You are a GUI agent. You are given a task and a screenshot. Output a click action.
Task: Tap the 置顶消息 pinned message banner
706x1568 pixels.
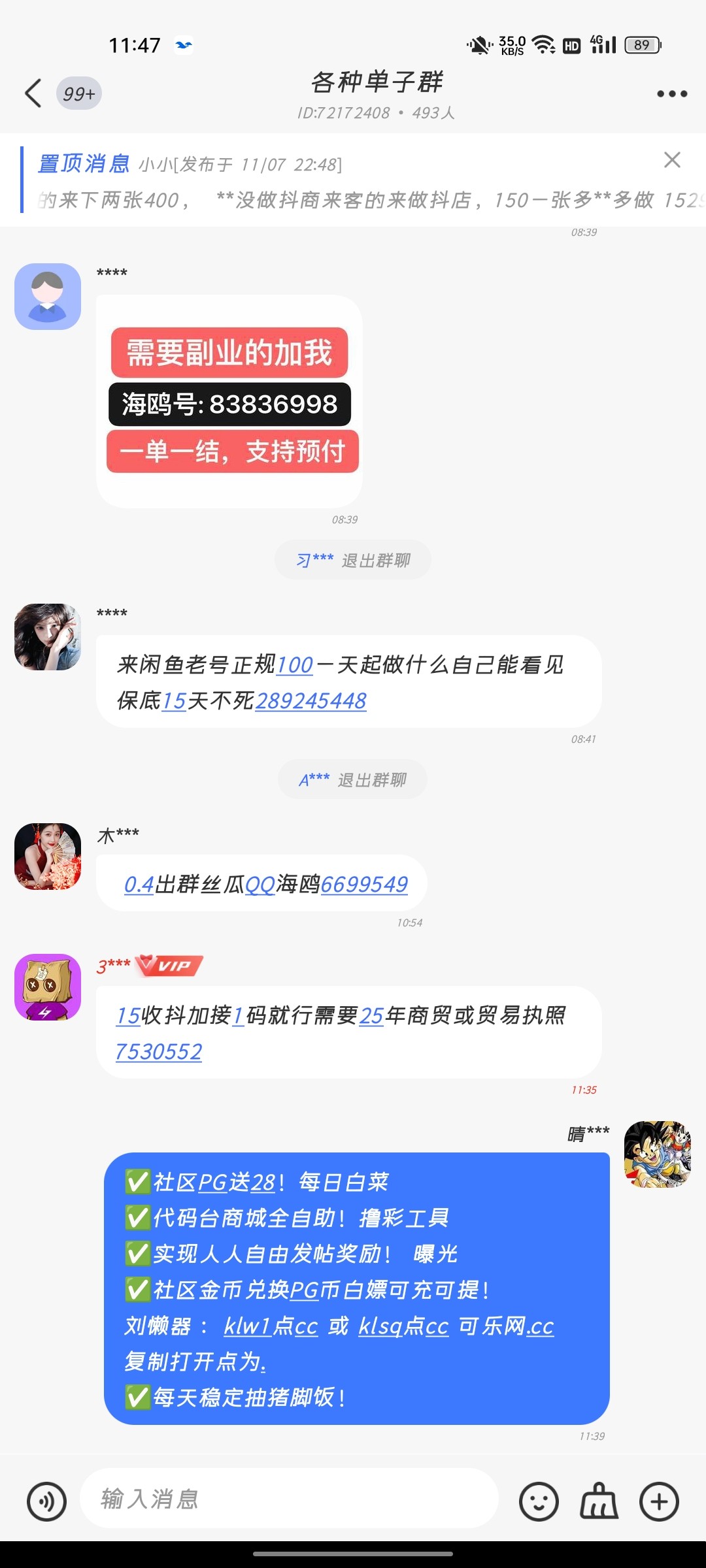[85, 165]
